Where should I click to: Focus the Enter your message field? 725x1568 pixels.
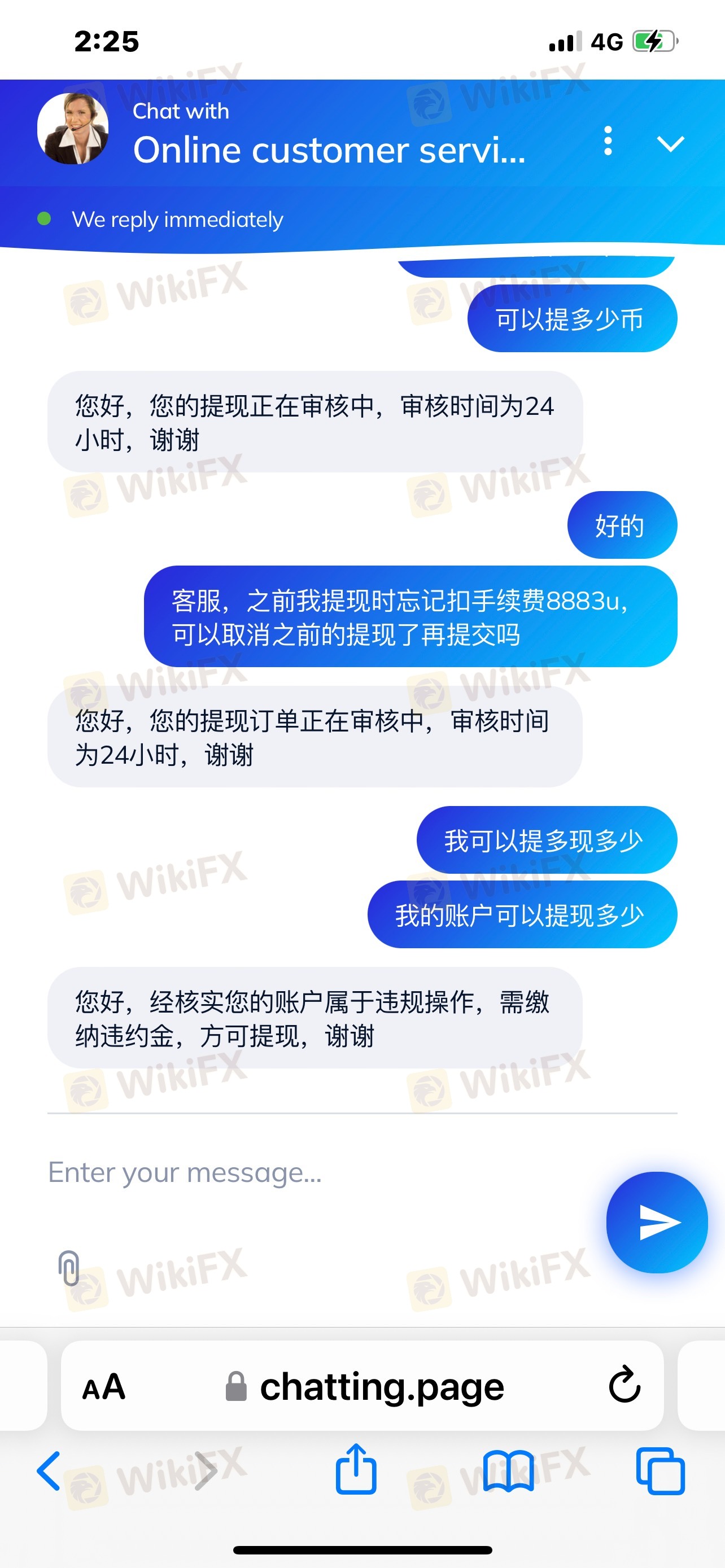pos(304,1172)
